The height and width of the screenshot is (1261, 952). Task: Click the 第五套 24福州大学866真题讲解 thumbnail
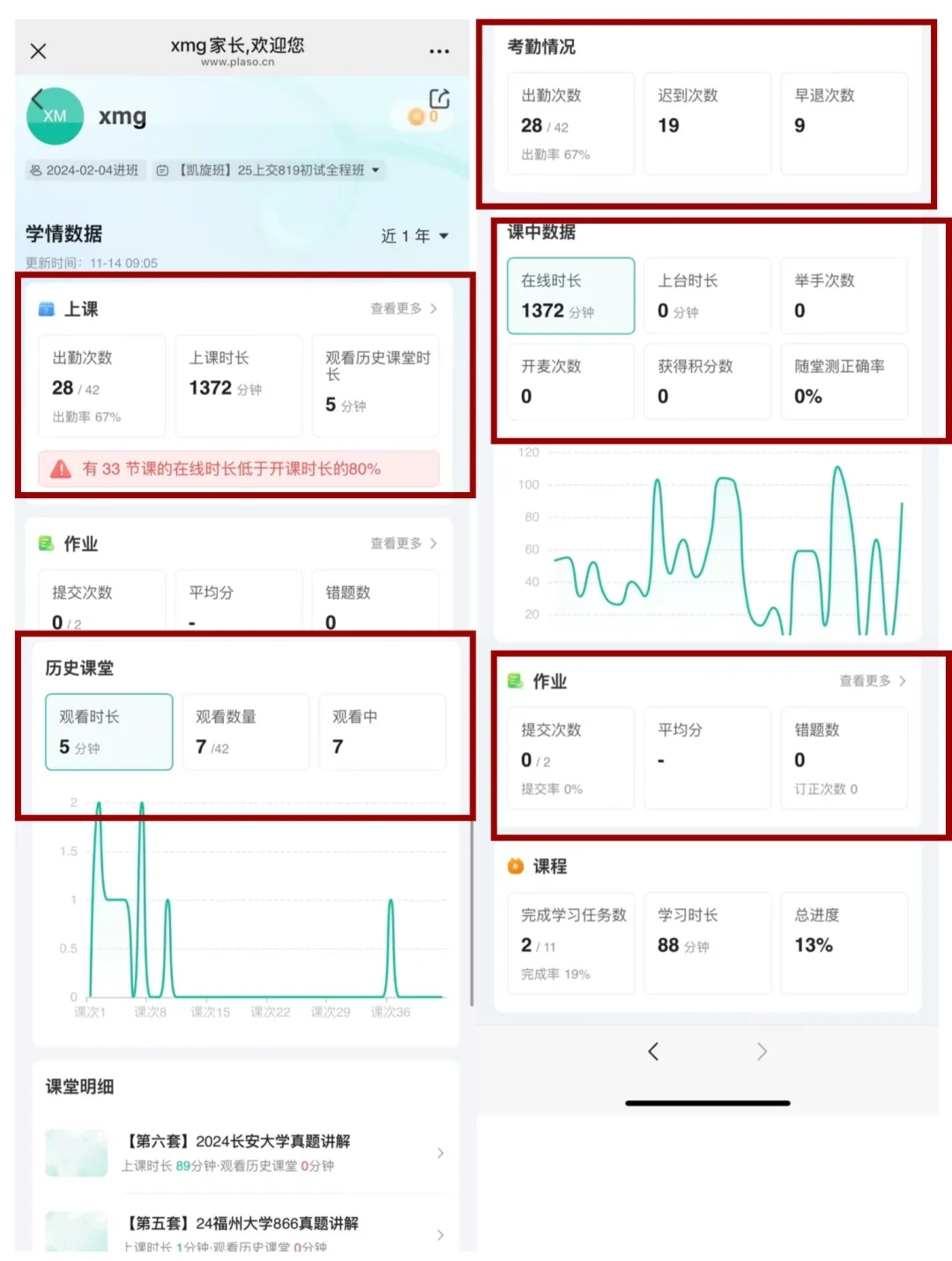pyautogui.click(x=76, y=1232)
